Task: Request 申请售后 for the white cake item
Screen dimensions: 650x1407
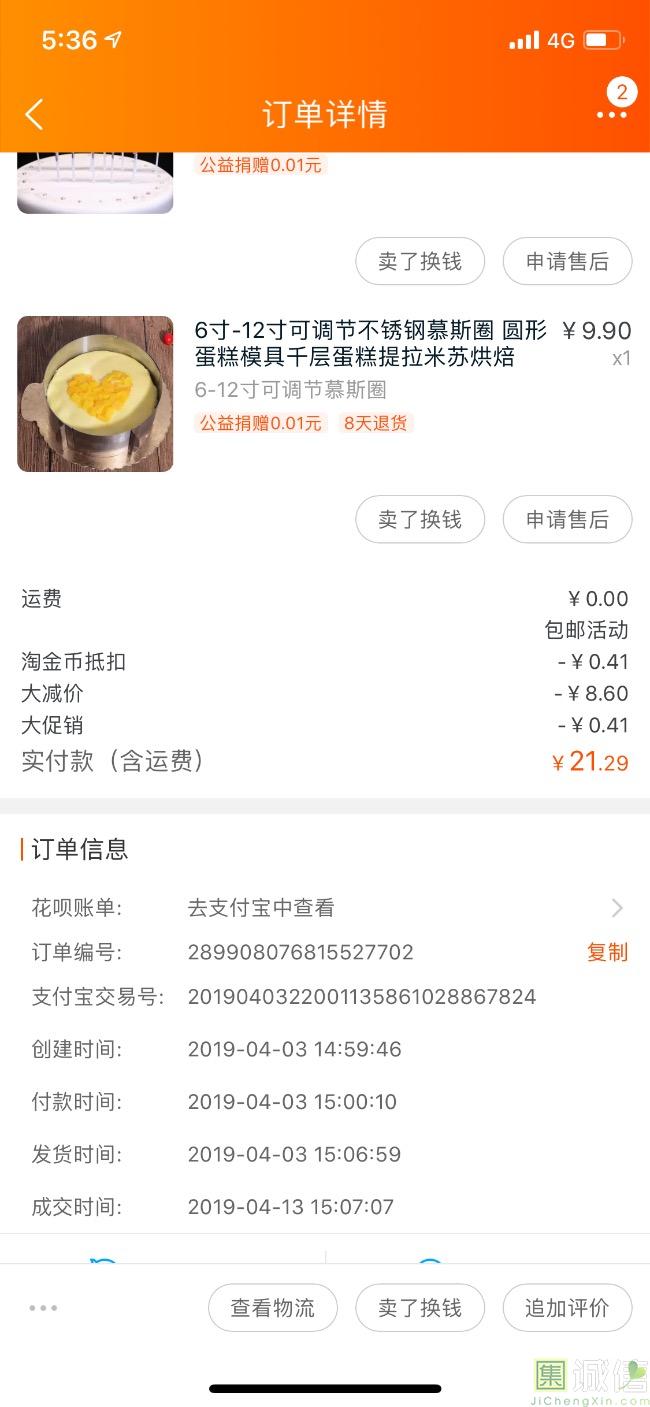Action: point(567,262)
